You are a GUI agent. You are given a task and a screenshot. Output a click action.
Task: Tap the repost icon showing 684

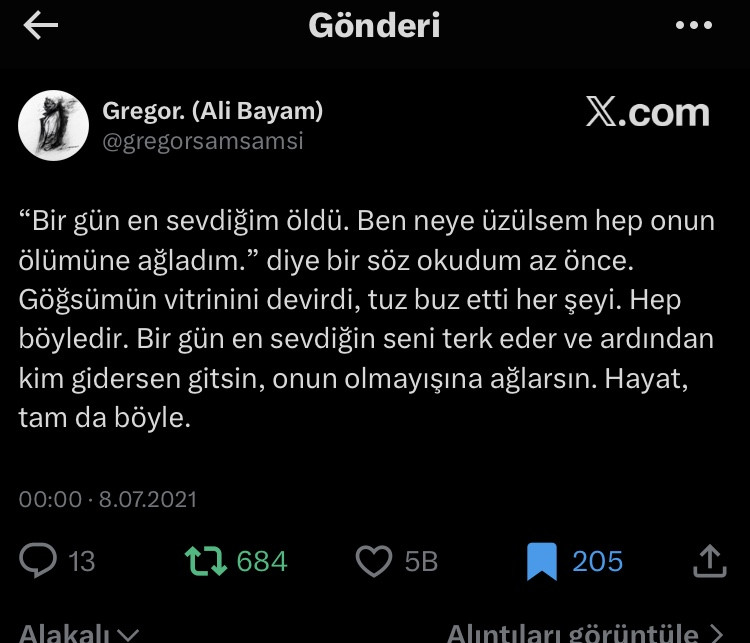tap(206, 561)
